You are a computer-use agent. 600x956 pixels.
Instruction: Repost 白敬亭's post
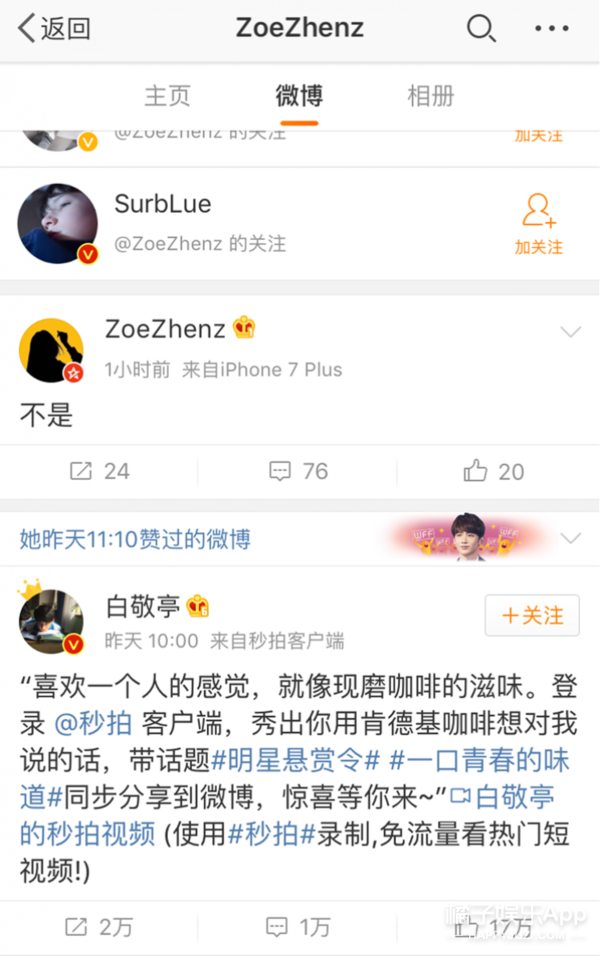point(100,927)
